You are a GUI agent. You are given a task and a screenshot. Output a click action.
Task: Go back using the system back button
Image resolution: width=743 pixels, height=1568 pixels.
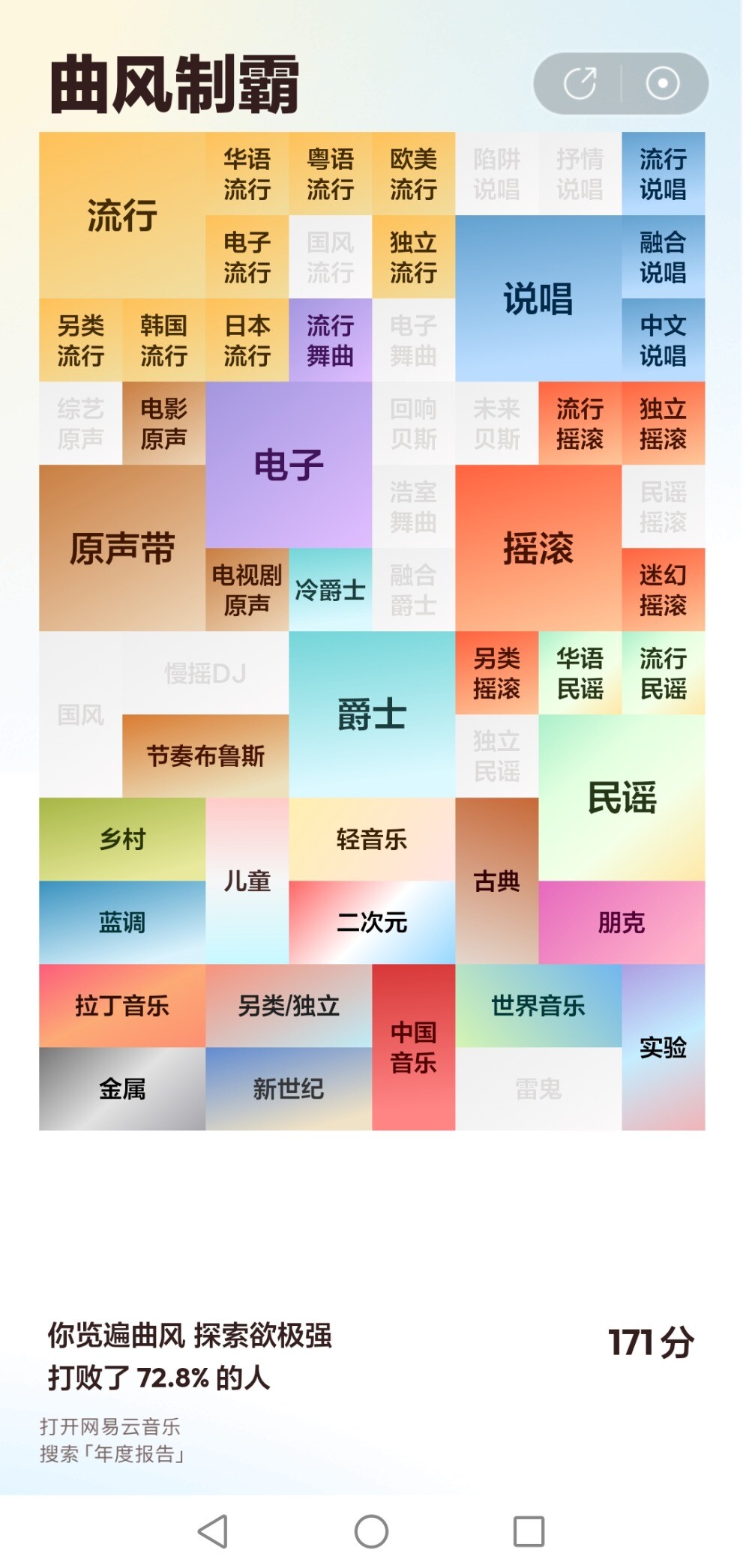pos(213,1531)
